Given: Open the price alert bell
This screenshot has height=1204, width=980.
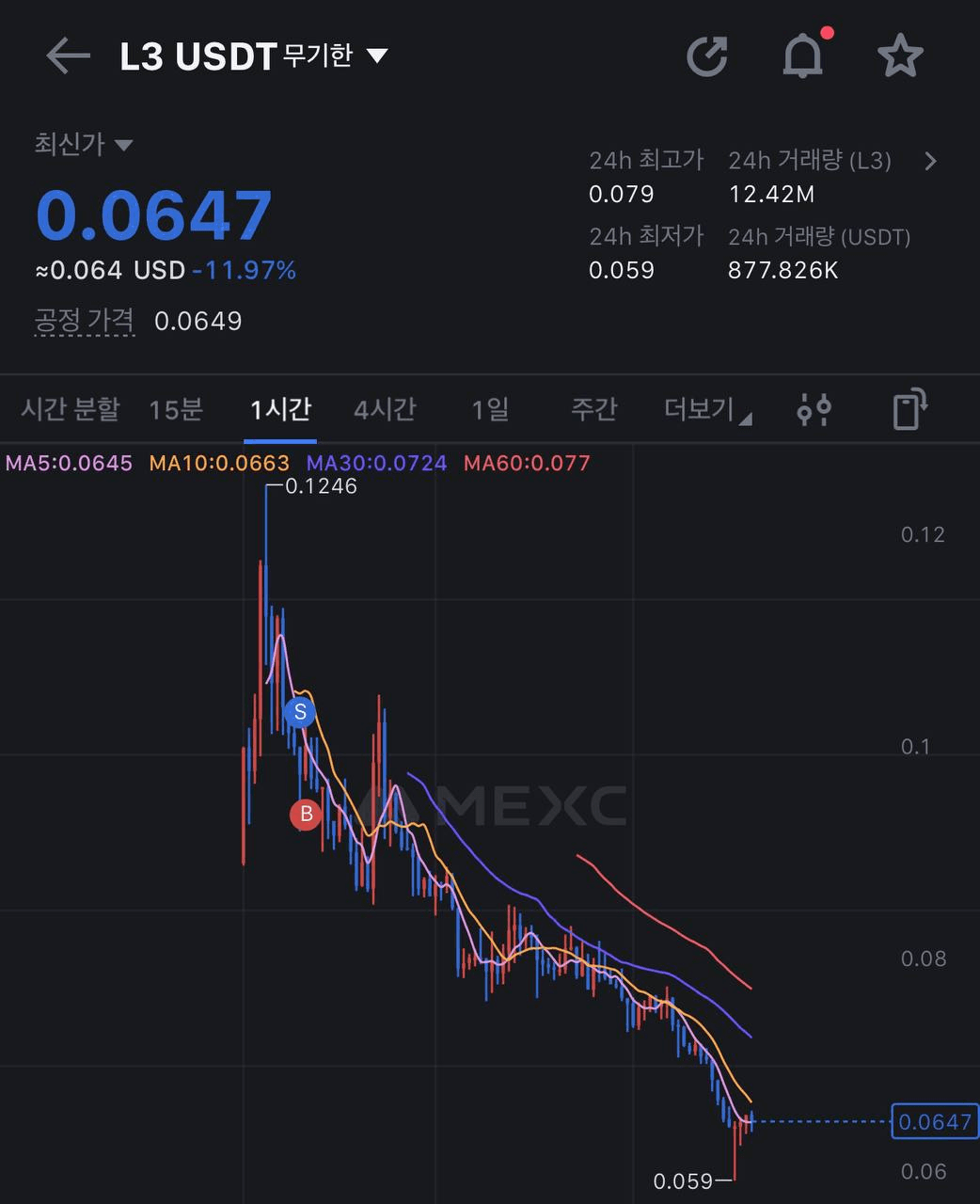Looking at the screenshot, I should [x=802, y=56].
